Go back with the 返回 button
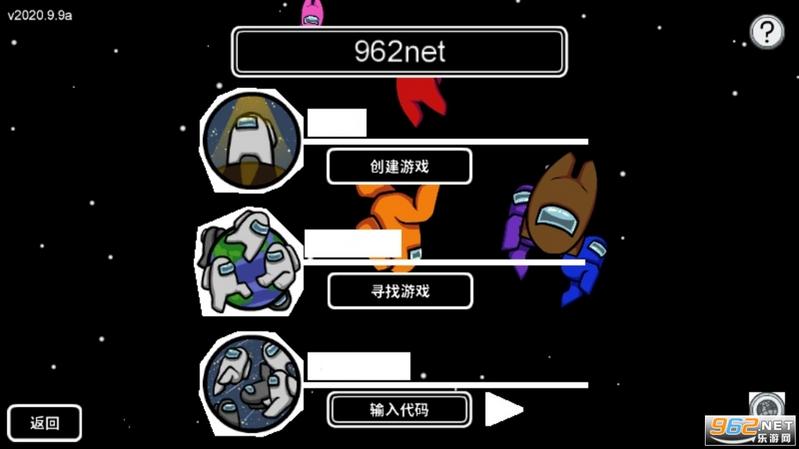 (x=44, y=423)
